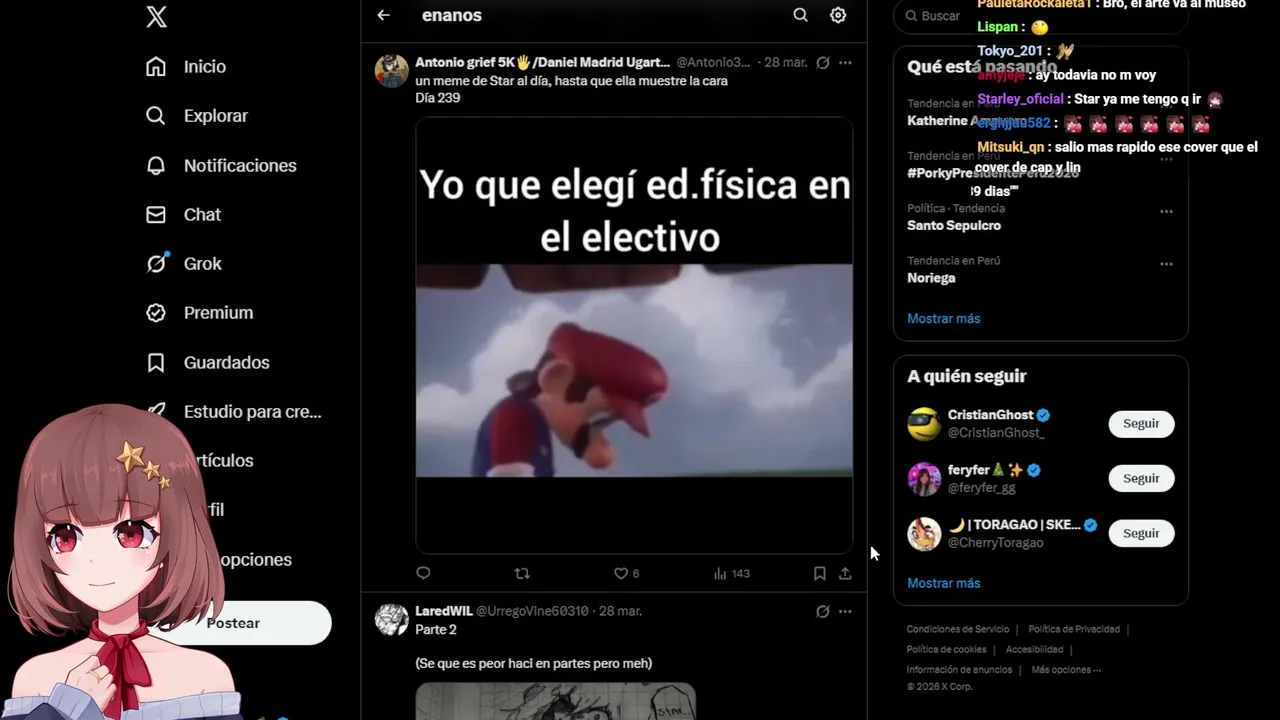
Task: Like Antonio grief 5K's post
Action: 621,574
